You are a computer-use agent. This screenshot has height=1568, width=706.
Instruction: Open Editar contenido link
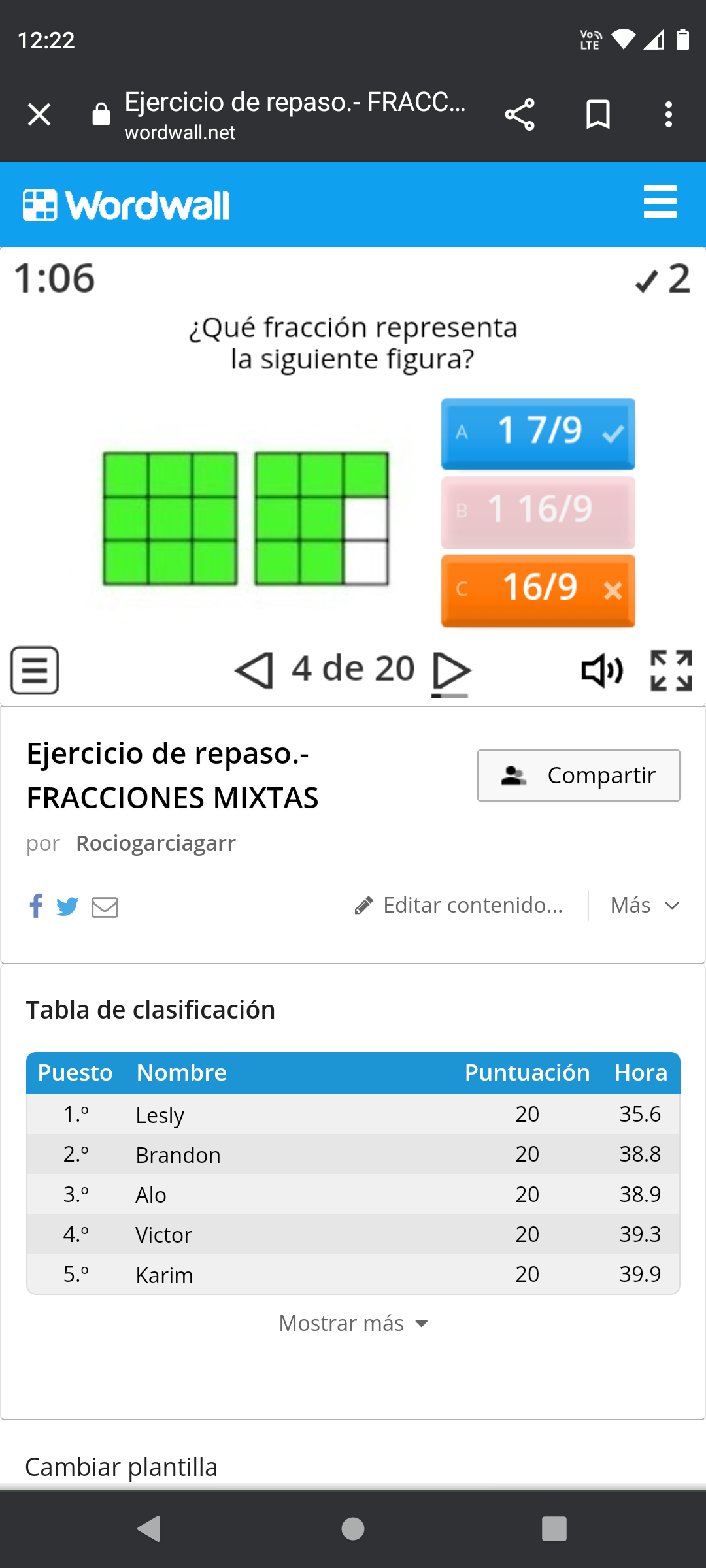459,906
